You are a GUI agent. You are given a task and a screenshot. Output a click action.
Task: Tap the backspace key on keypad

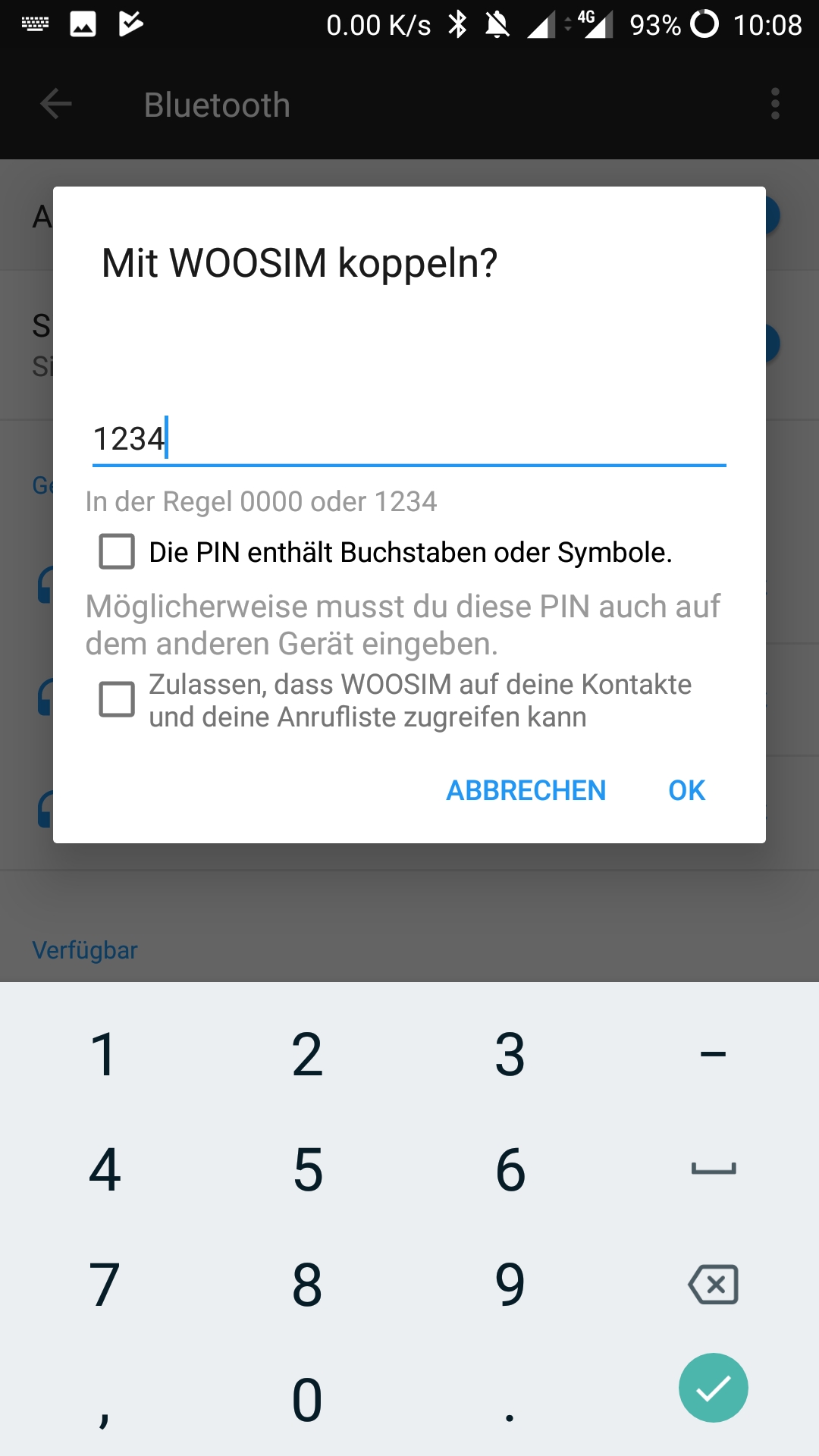(713, 1284)
